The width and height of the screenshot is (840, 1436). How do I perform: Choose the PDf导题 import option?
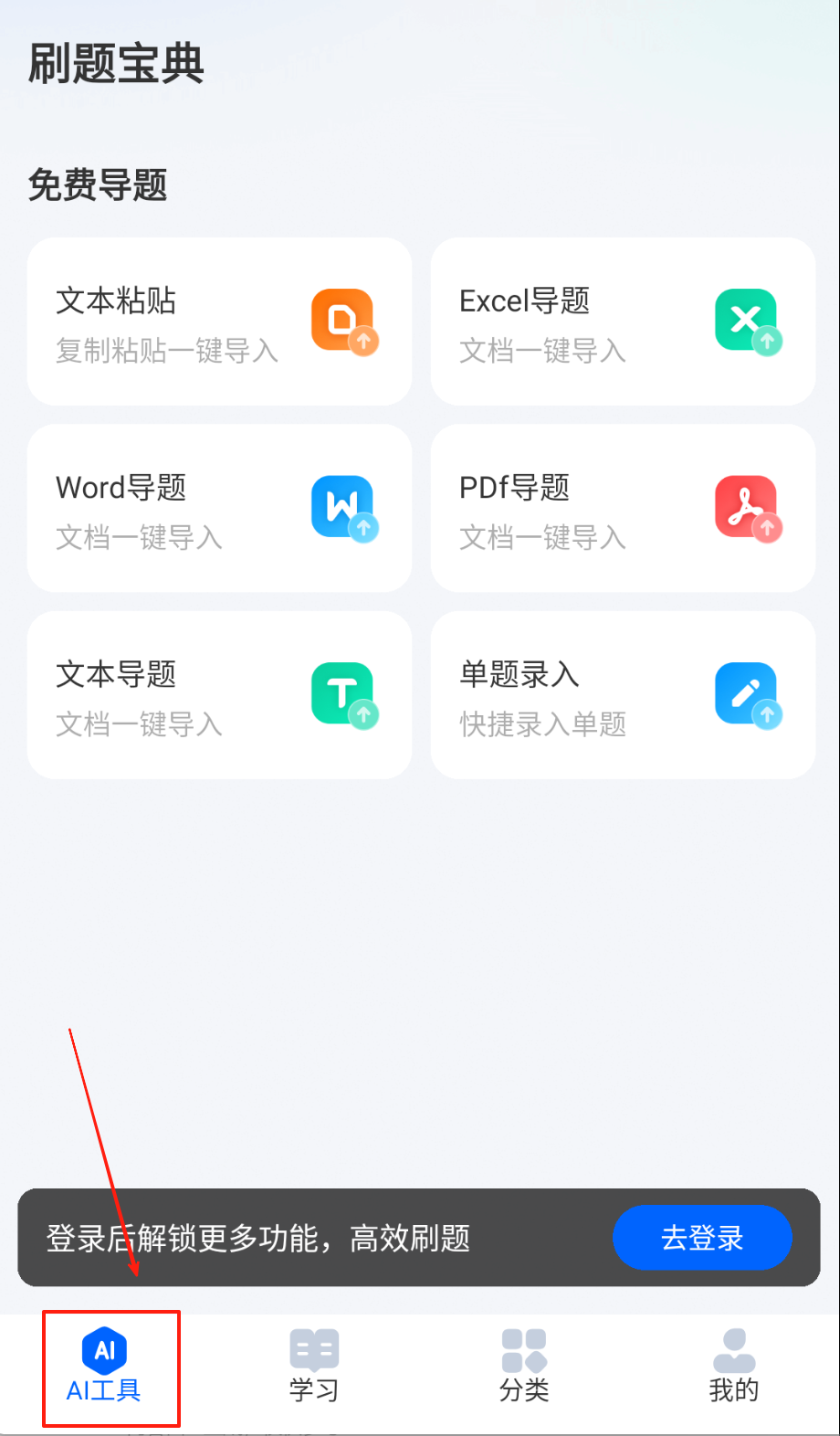(623, 508)
